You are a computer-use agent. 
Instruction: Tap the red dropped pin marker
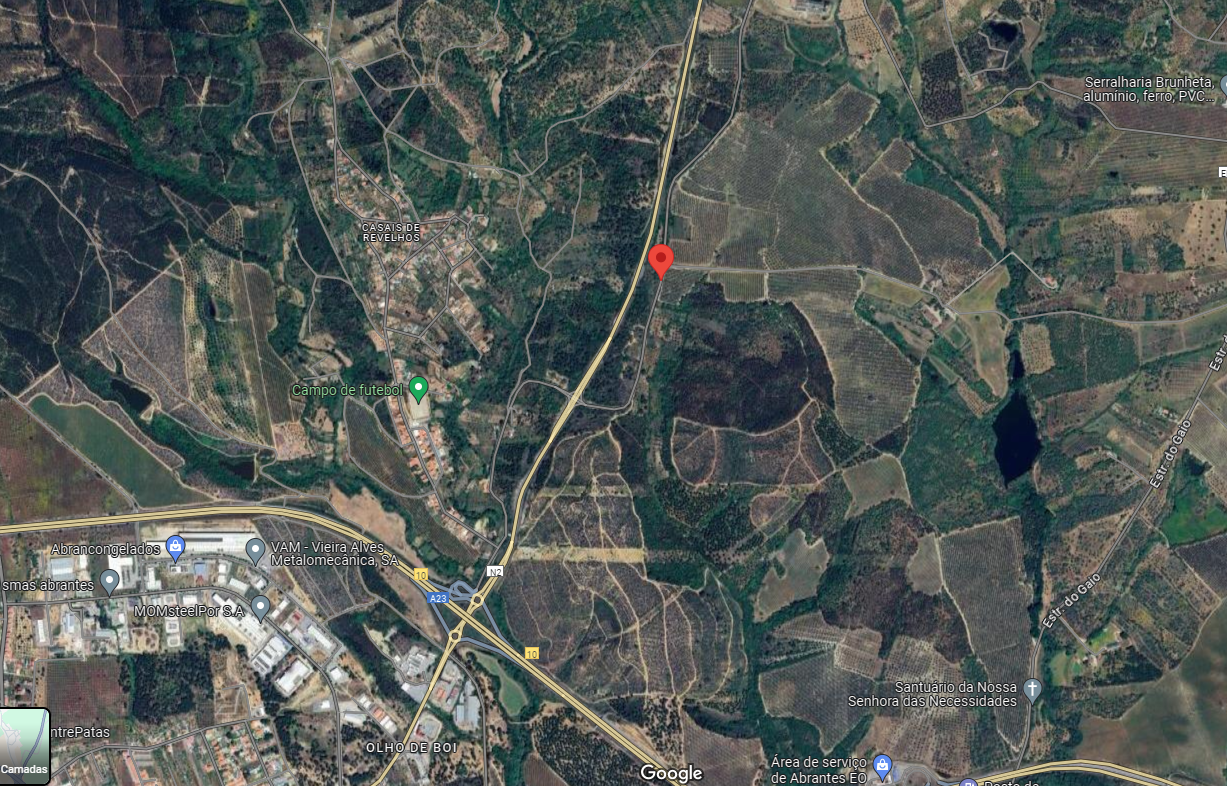pyautogui.click(x=660, y=260)
